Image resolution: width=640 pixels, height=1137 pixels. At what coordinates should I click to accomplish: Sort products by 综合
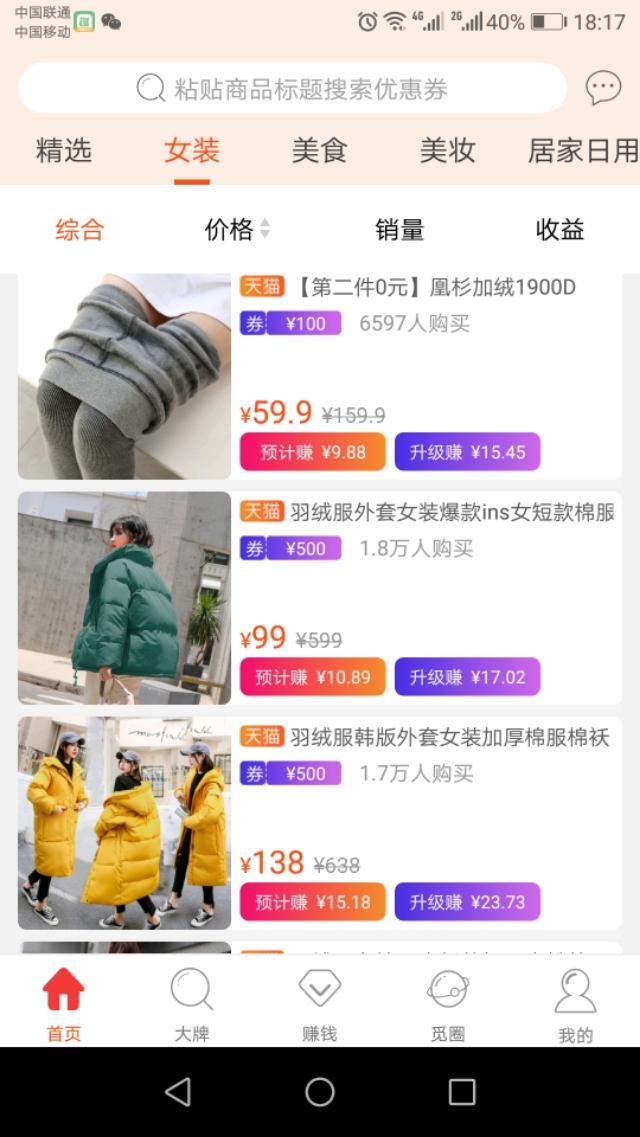[80, 230]
